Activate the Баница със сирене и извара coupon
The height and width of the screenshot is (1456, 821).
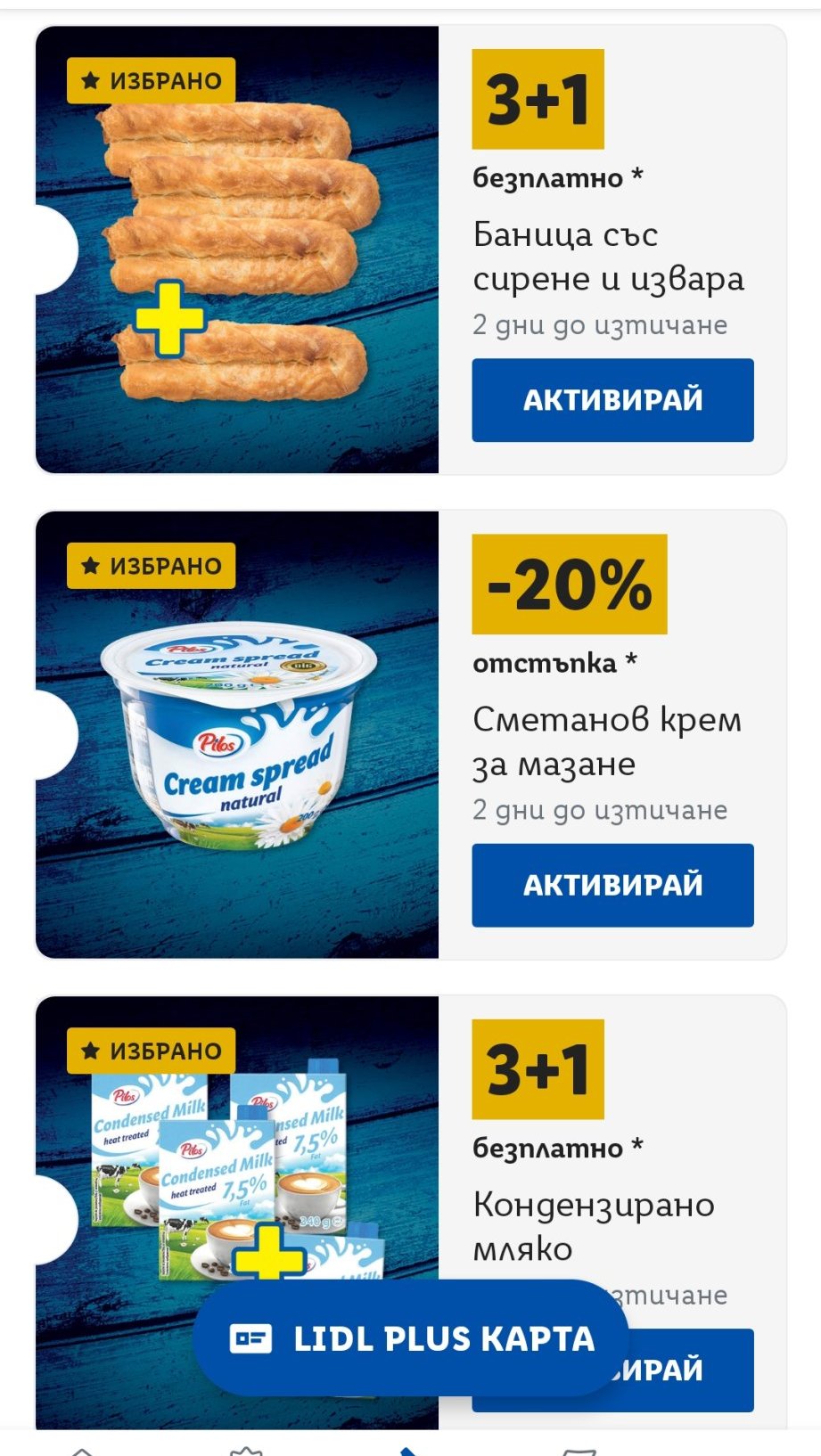coord(612,400)
